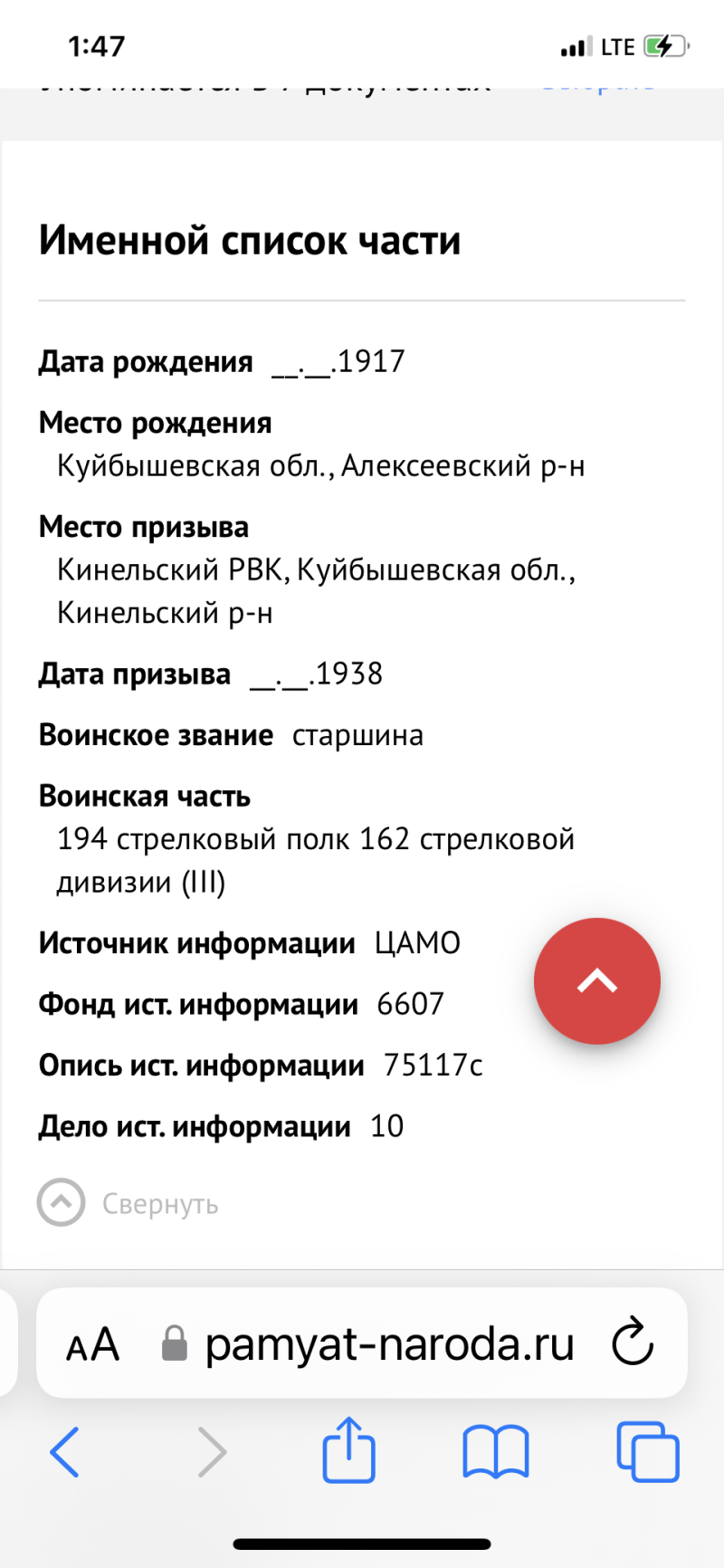
Task: Open the Safari bookmarks book icon
Action: (x=496, y=1452)
